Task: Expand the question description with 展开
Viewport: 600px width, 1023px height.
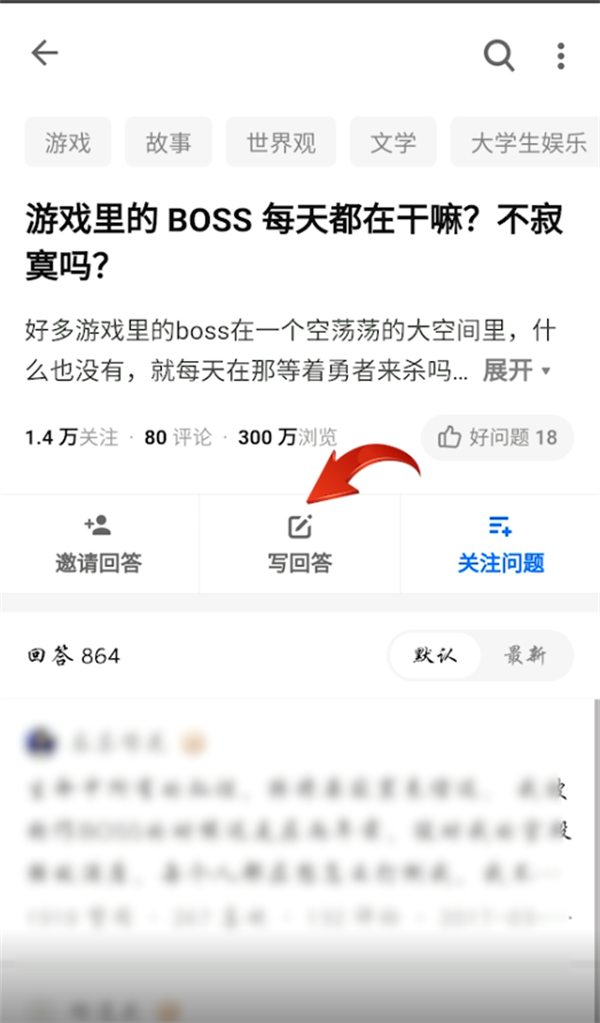Action: 516,372
